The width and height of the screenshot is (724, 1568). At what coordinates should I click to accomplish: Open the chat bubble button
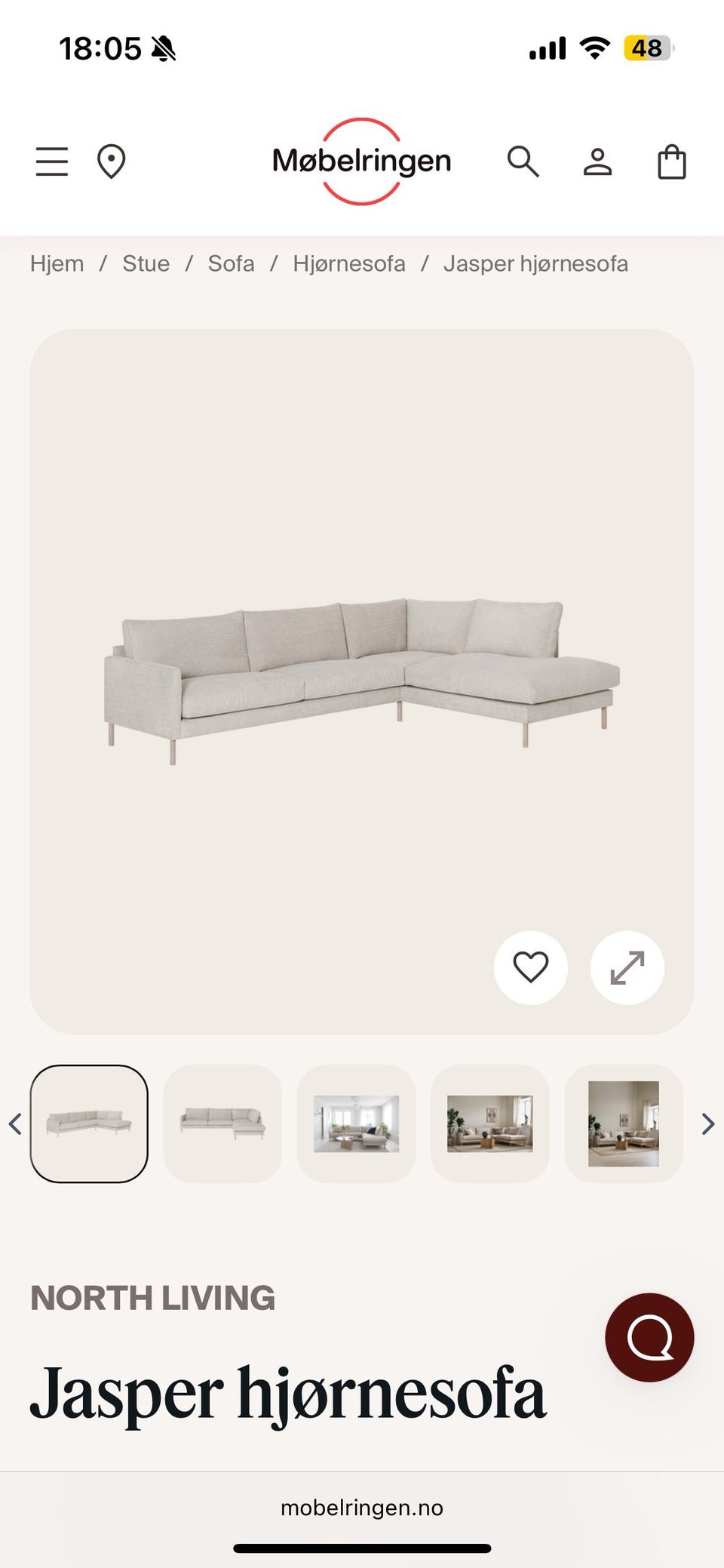pos(649,1337)
